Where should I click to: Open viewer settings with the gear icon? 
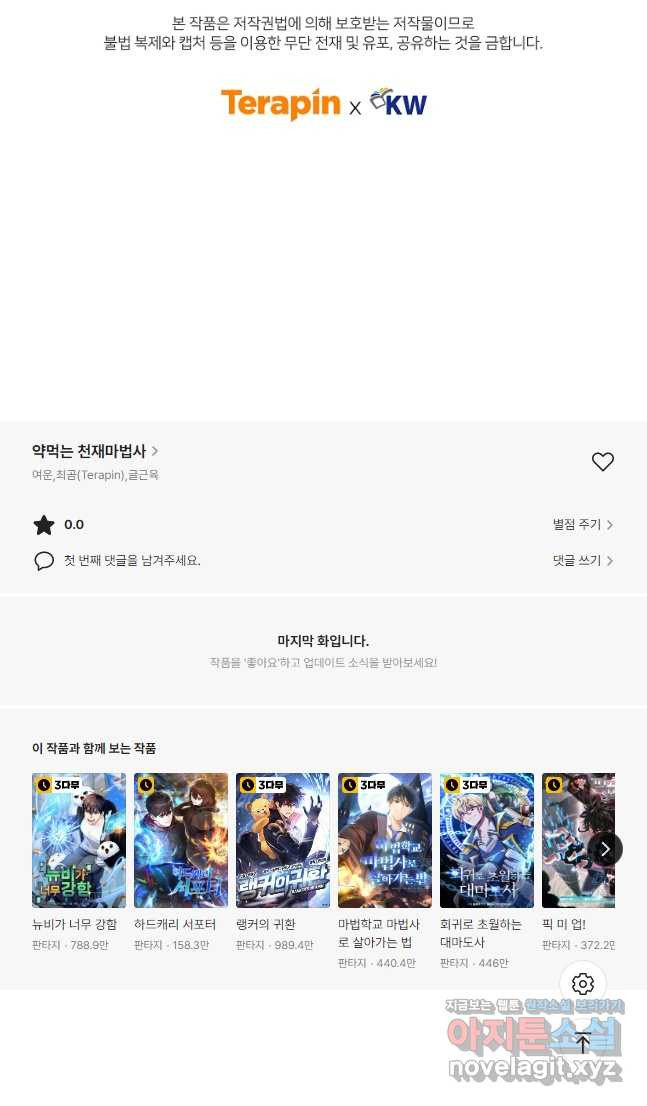[x=582, y=984]
